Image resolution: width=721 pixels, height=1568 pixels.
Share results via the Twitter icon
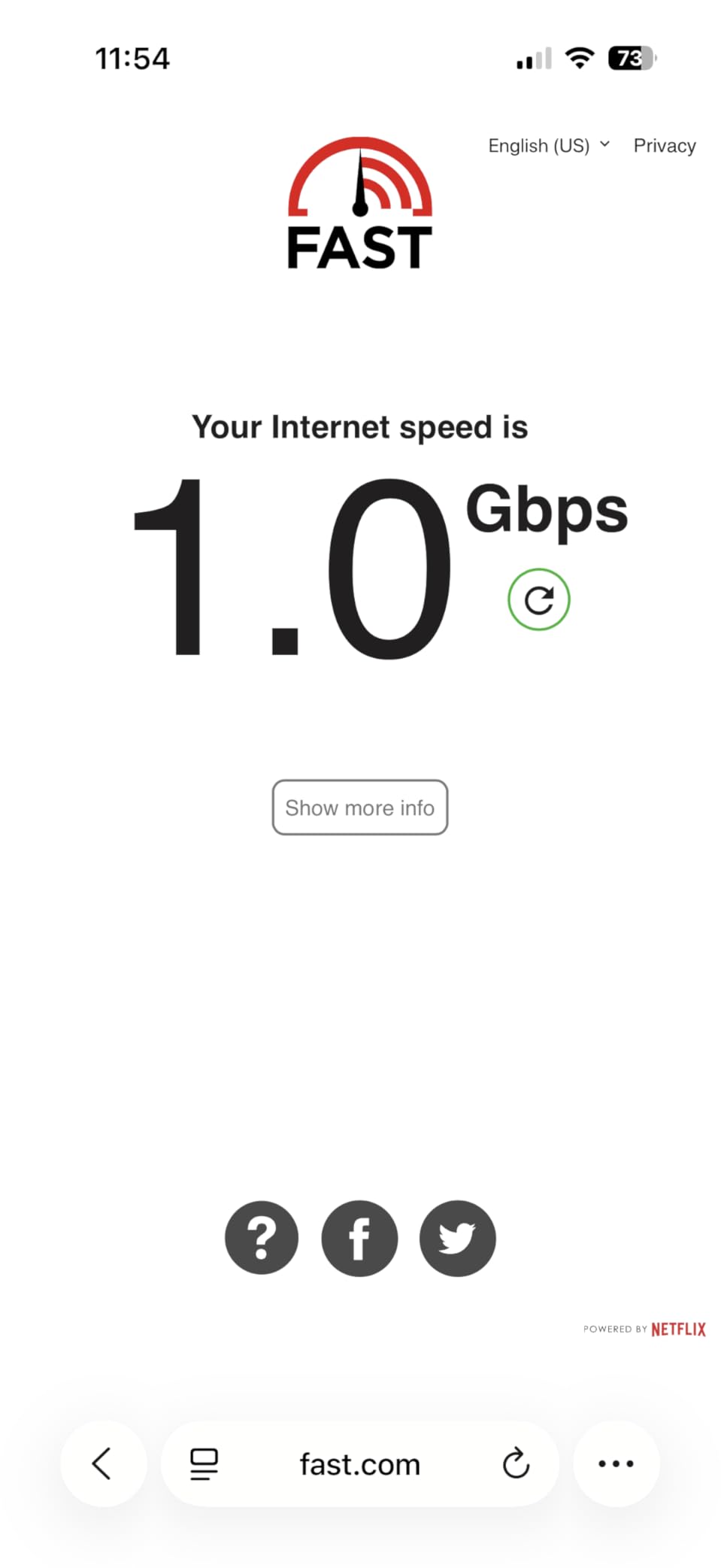pos(457,1239)
